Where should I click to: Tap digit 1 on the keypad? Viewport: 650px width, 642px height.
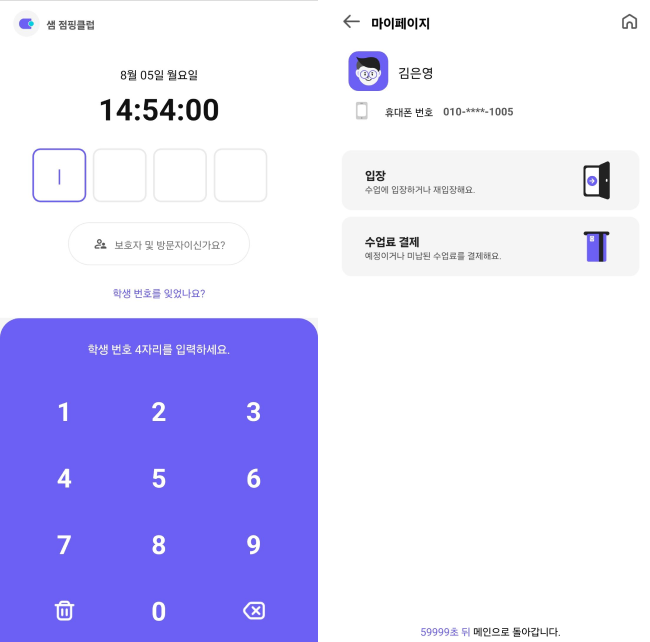pyautogui.click(x=64, y=412)
